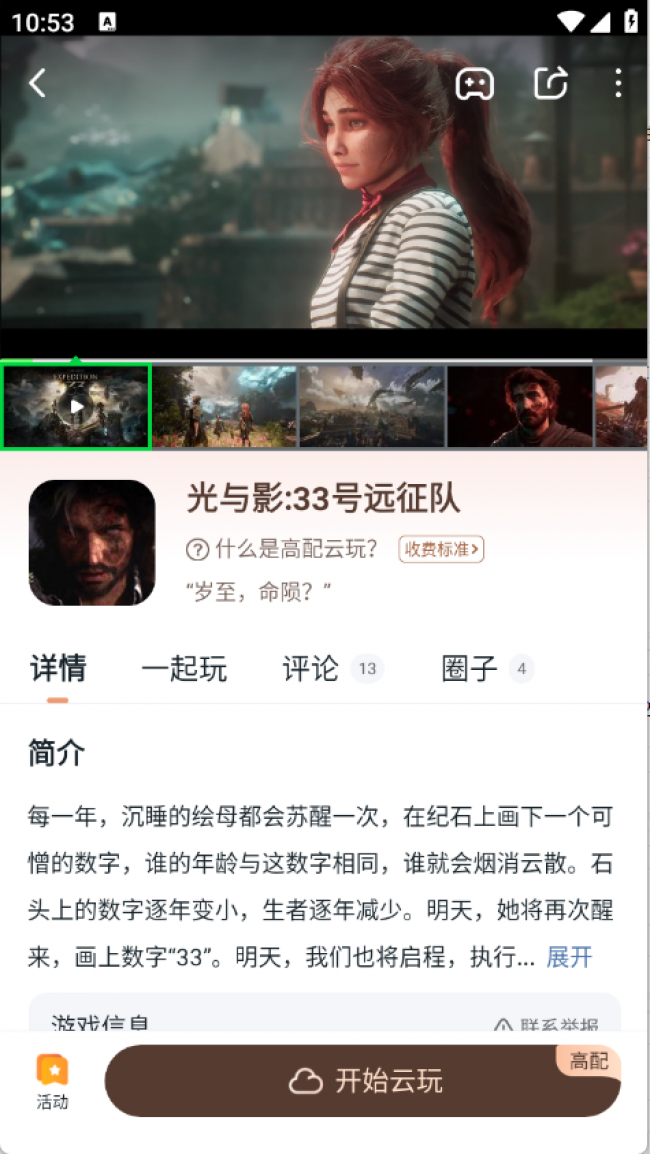Screen dimensions: 650x1154
Task: Switch to the 一起玩 tab
Action: 184,669
